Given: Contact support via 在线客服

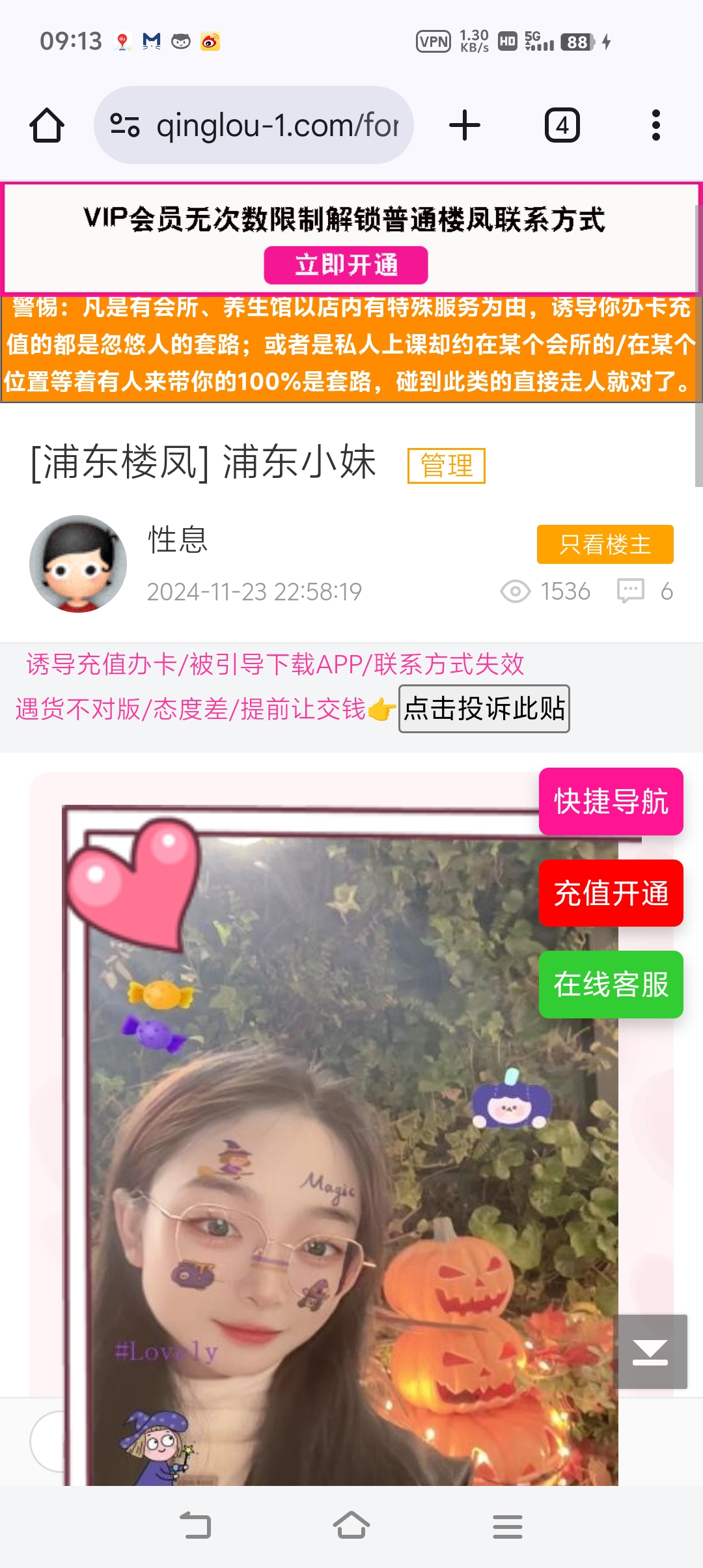Looking at the screenshot, I should click(x=611, y=984).
